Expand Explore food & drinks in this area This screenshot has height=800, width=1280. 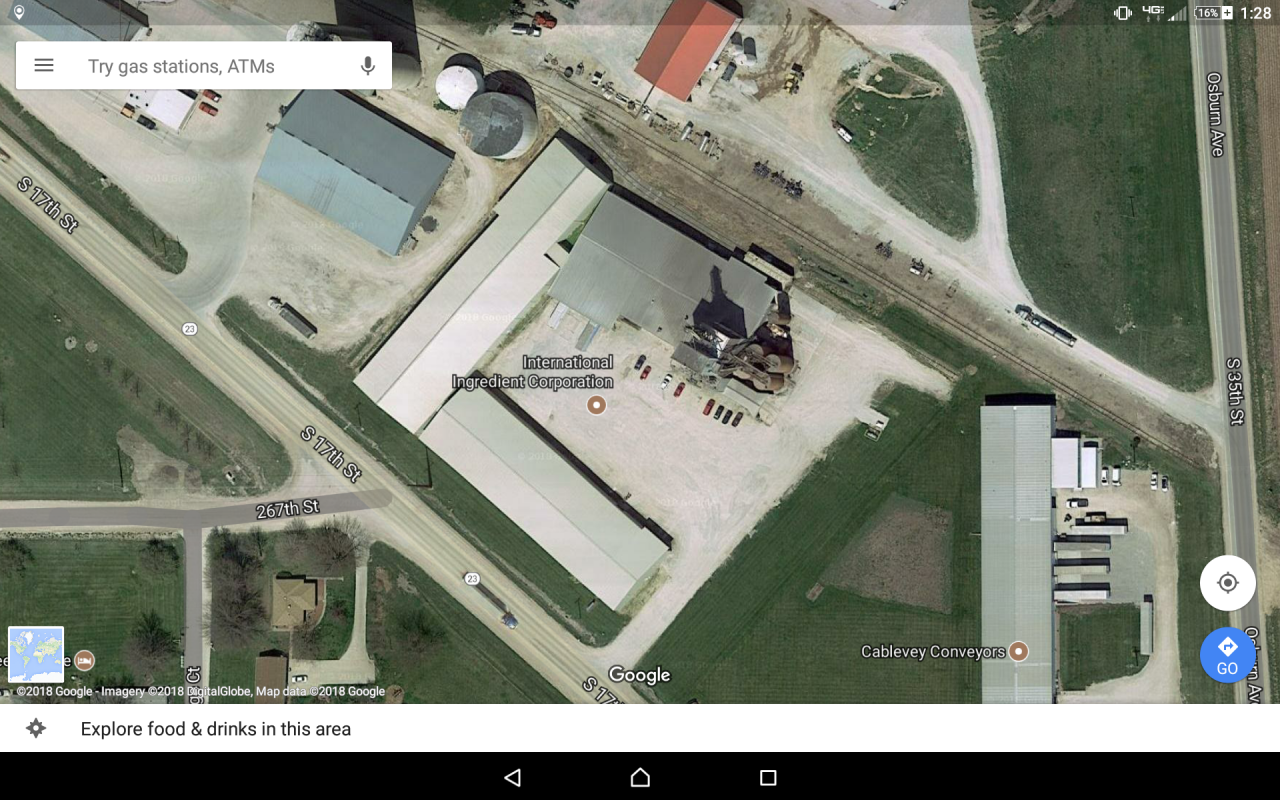(x=216, y=729)
